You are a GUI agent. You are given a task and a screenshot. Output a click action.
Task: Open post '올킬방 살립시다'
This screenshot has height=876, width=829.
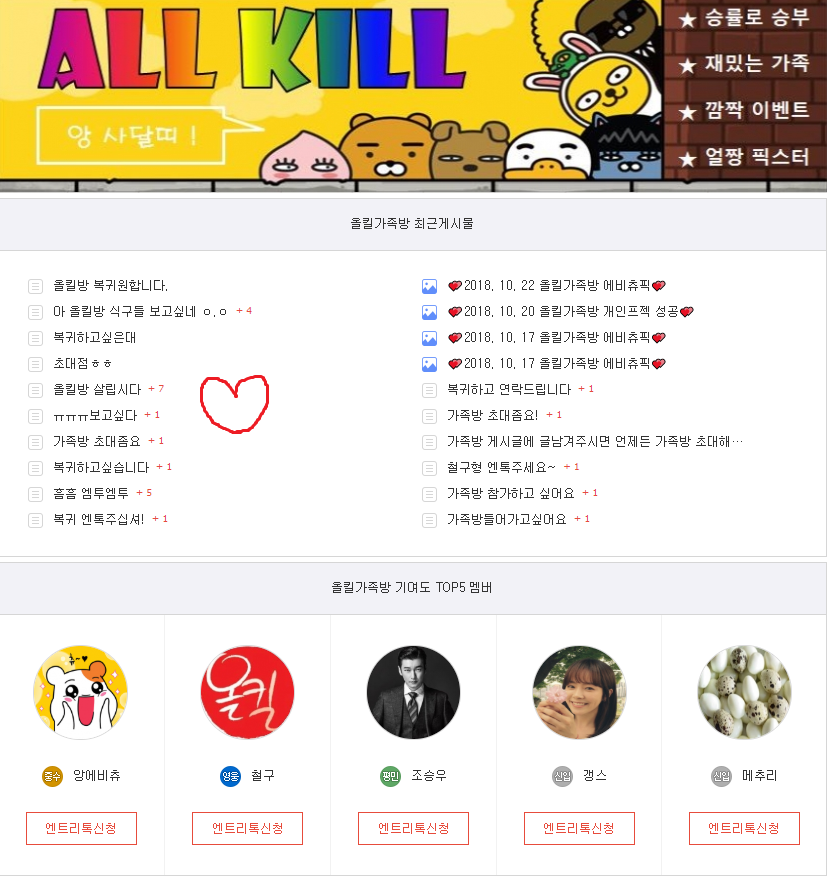[96, 389]
